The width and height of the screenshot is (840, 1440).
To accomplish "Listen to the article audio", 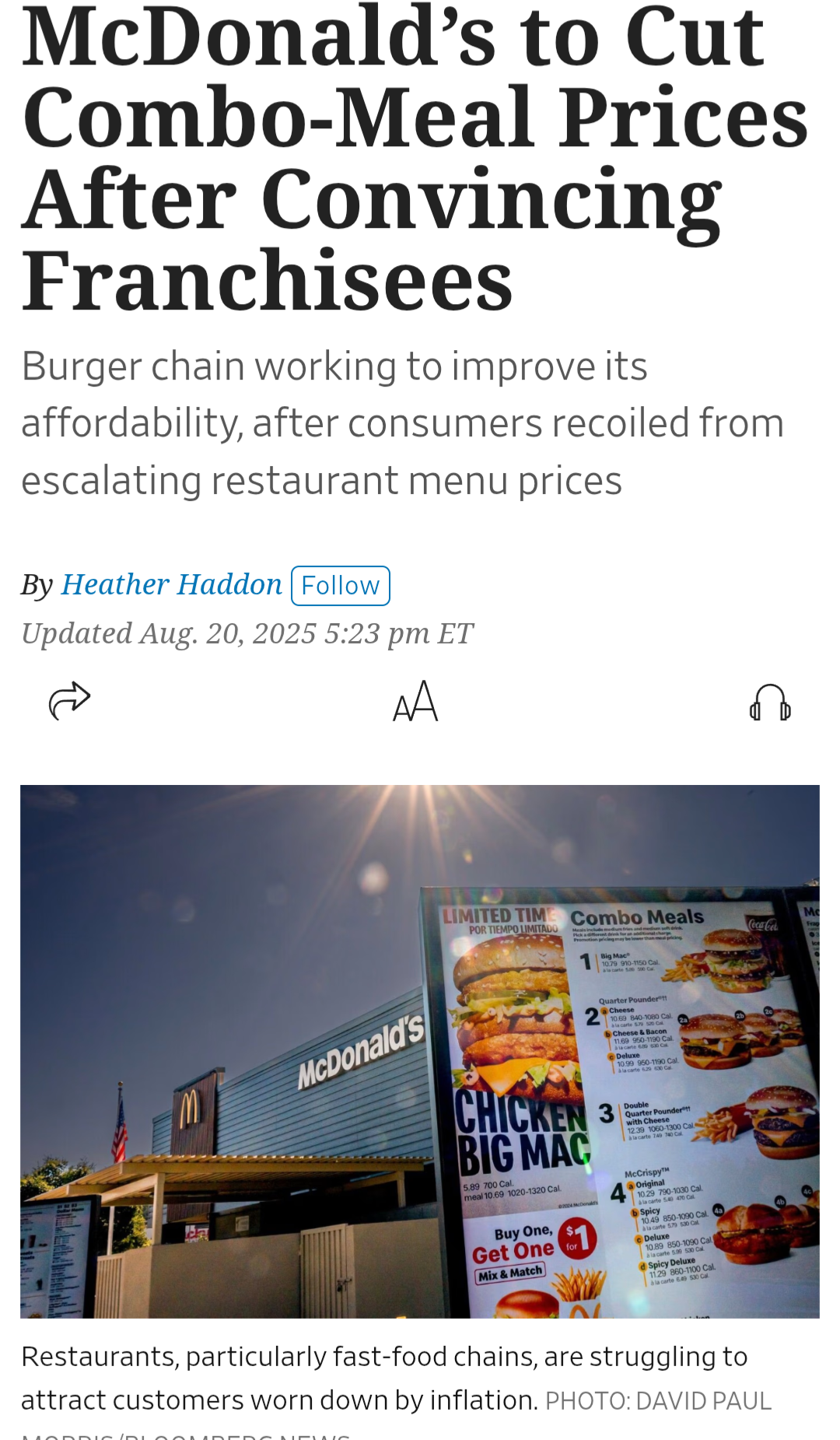I will [770, 702].
